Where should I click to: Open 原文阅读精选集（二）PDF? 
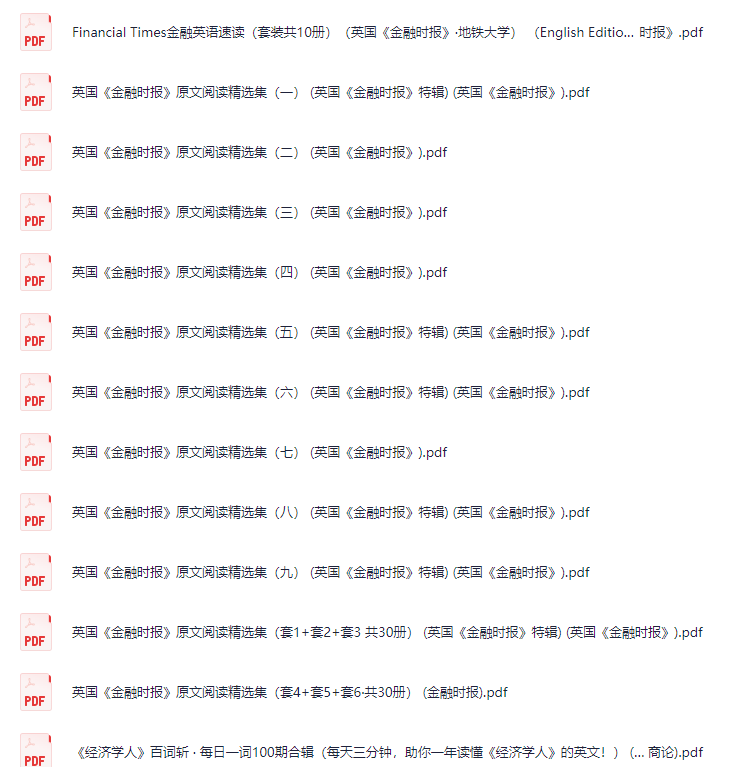[259, 152]
